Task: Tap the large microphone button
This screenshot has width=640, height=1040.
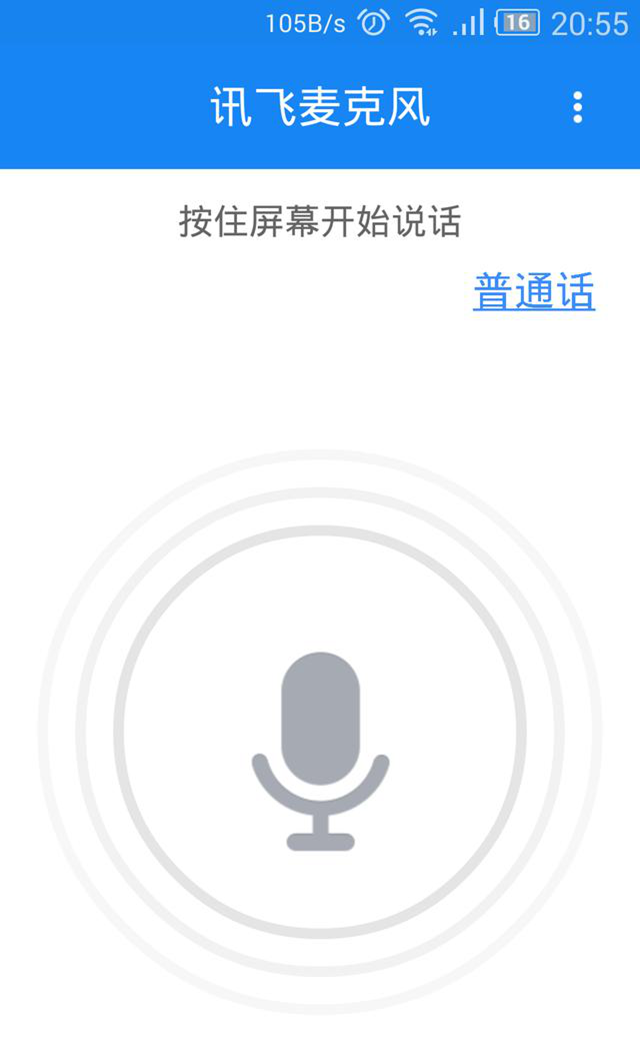Action: pos(320,732)
